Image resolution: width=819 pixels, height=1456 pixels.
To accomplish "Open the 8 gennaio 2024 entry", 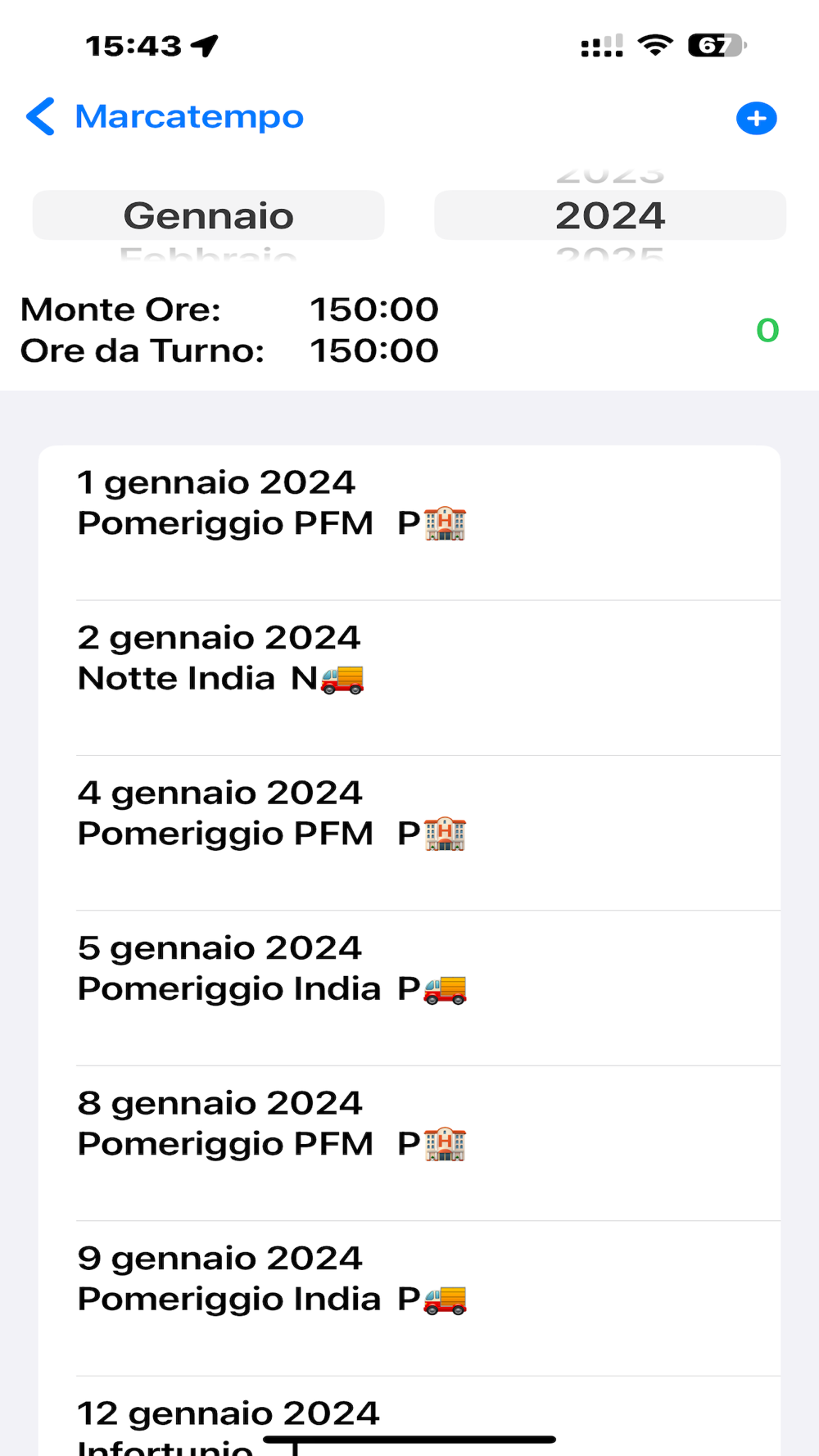I will [x=409, y=1143].
